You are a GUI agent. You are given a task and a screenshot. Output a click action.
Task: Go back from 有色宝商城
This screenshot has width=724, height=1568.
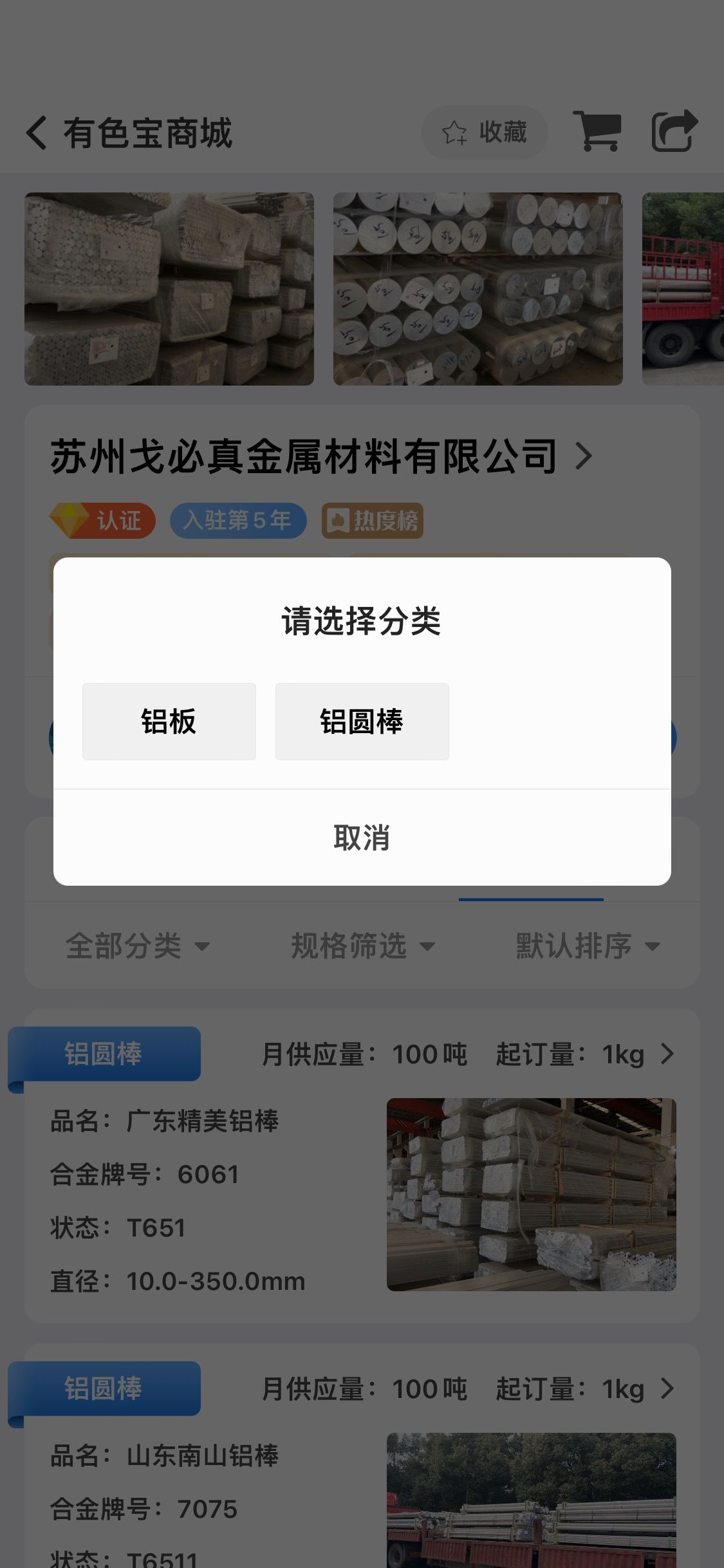(x=37, y=133)
